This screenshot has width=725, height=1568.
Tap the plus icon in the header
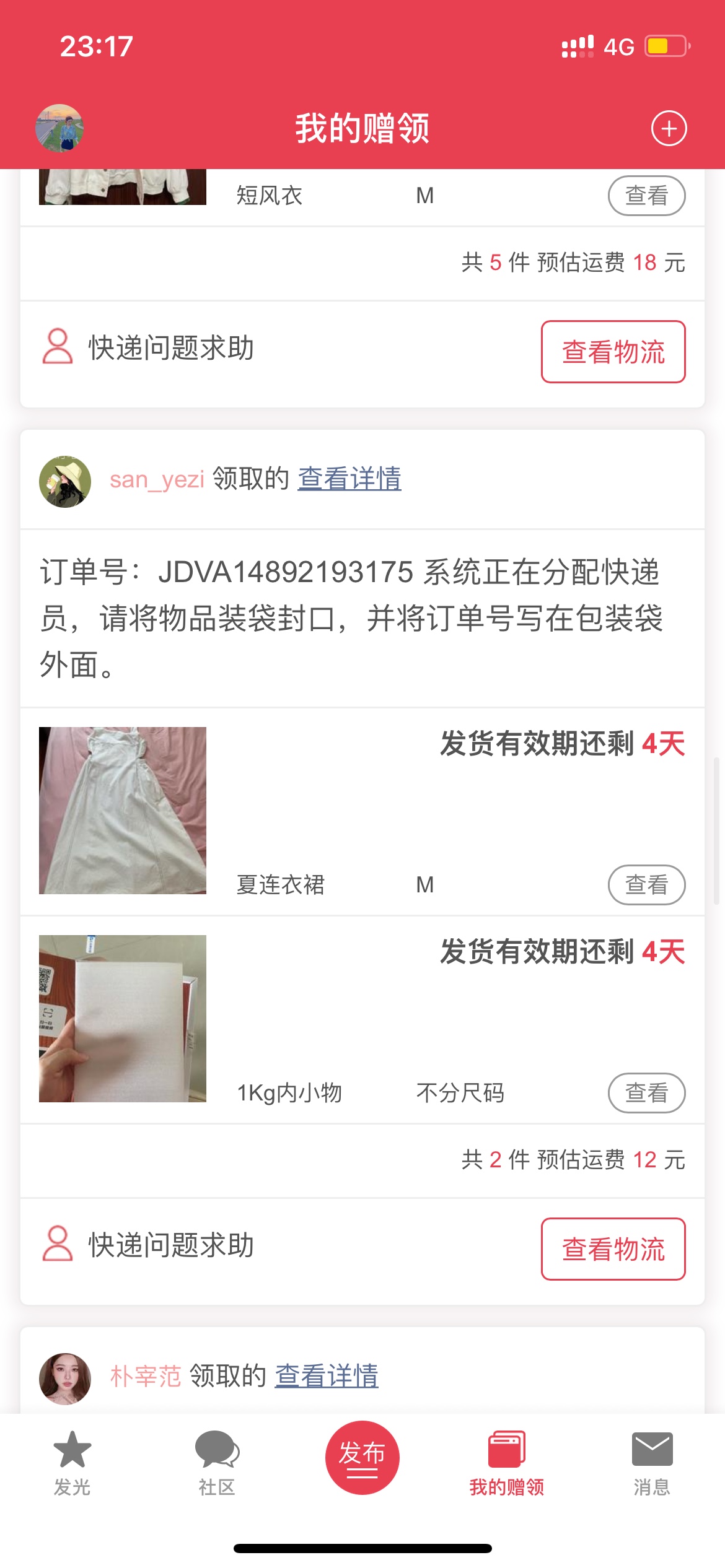point(669,128)
